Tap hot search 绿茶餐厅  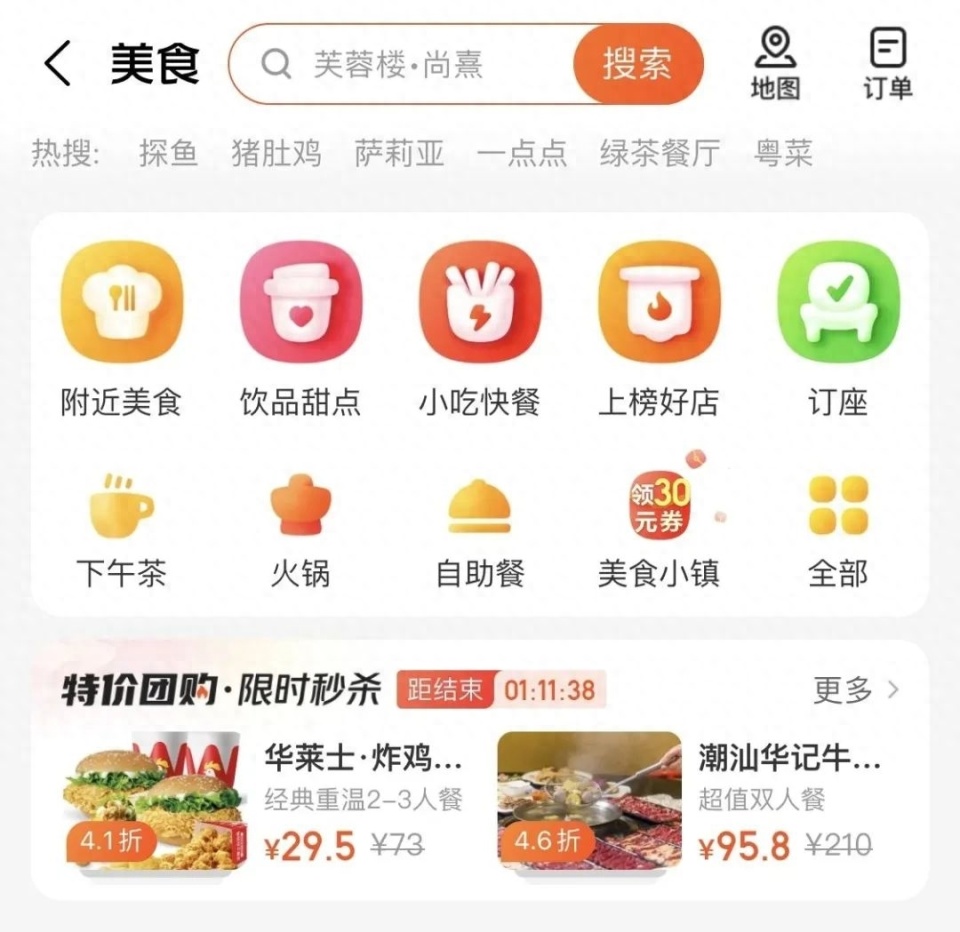[659, 154]
